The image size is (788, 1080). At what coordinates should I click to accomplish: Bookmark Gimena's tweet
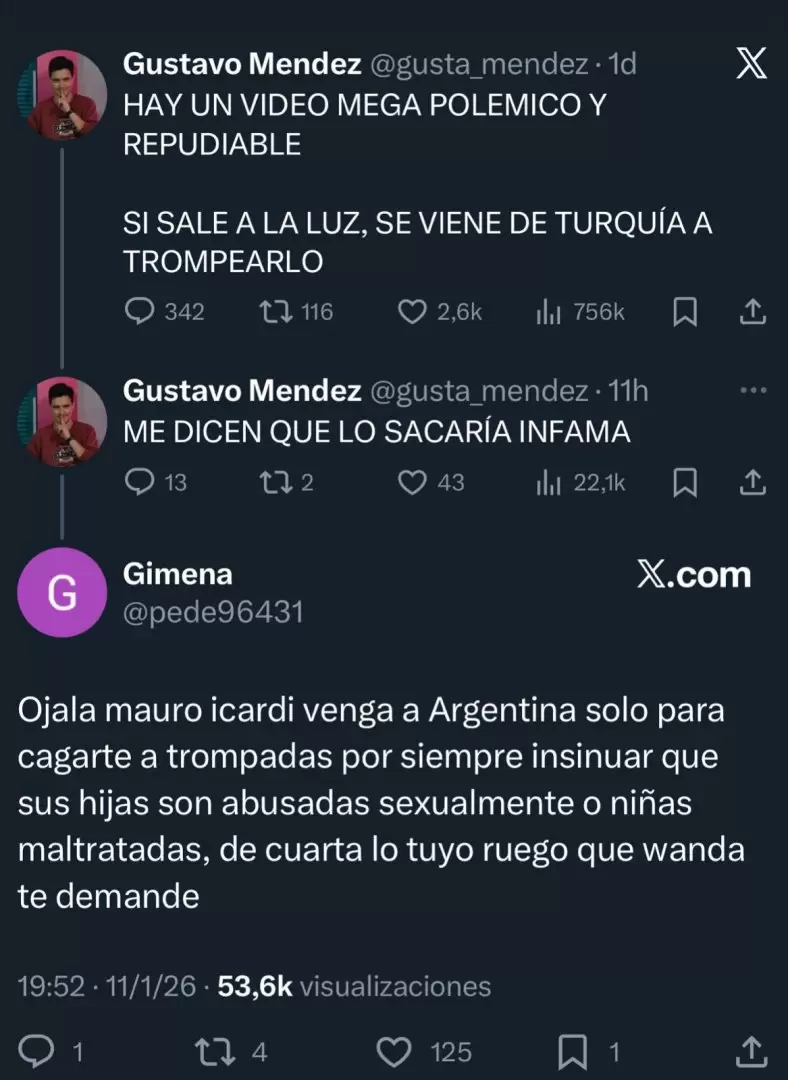click(x=573, y=1050)
